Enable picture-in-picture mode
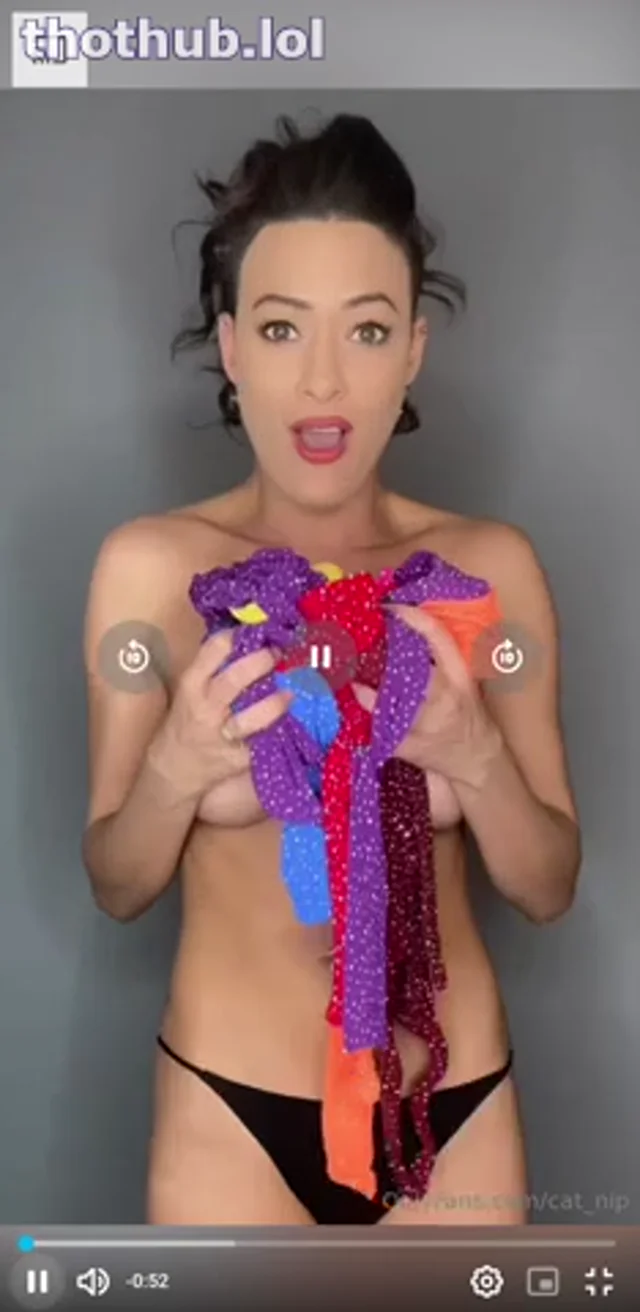 click(x=543, y=1281)
